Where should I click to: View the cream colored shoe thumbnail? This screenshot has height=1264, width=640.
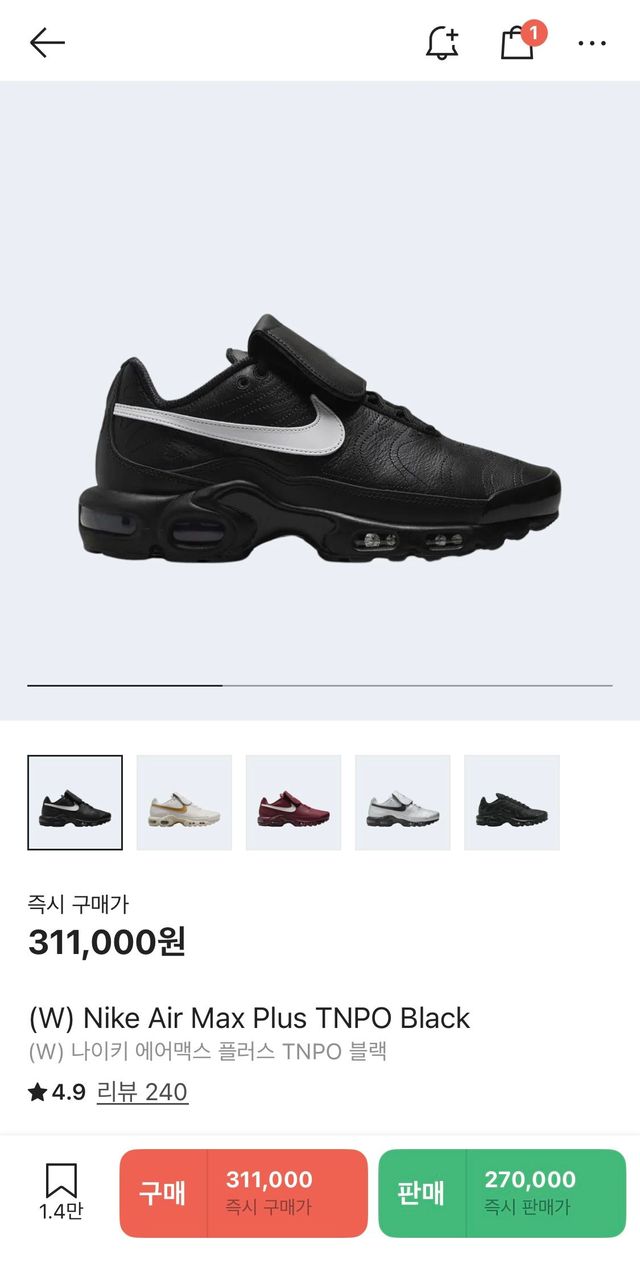184,802
